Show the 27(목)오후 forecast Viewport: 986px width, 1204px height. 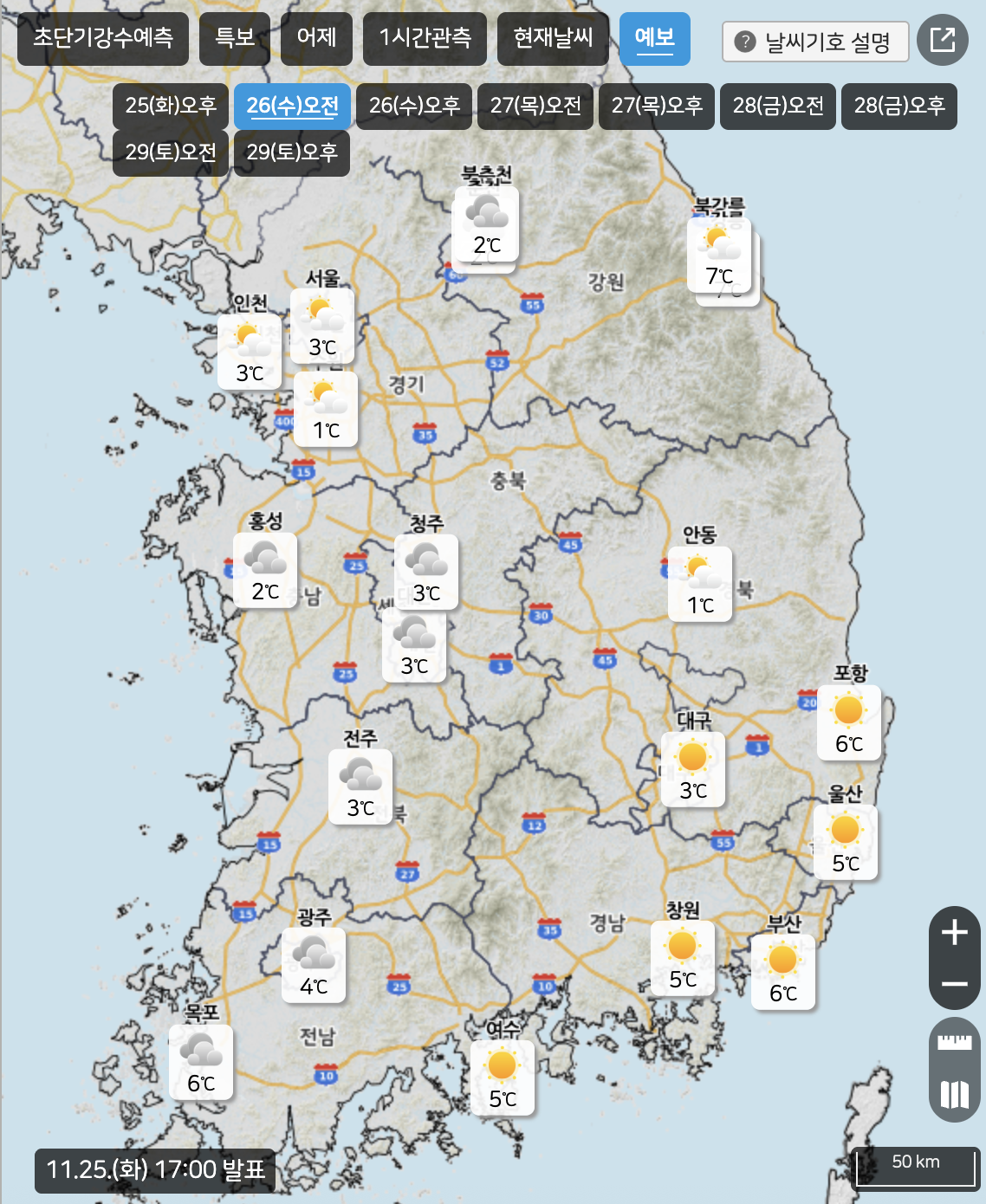point(657,107)
